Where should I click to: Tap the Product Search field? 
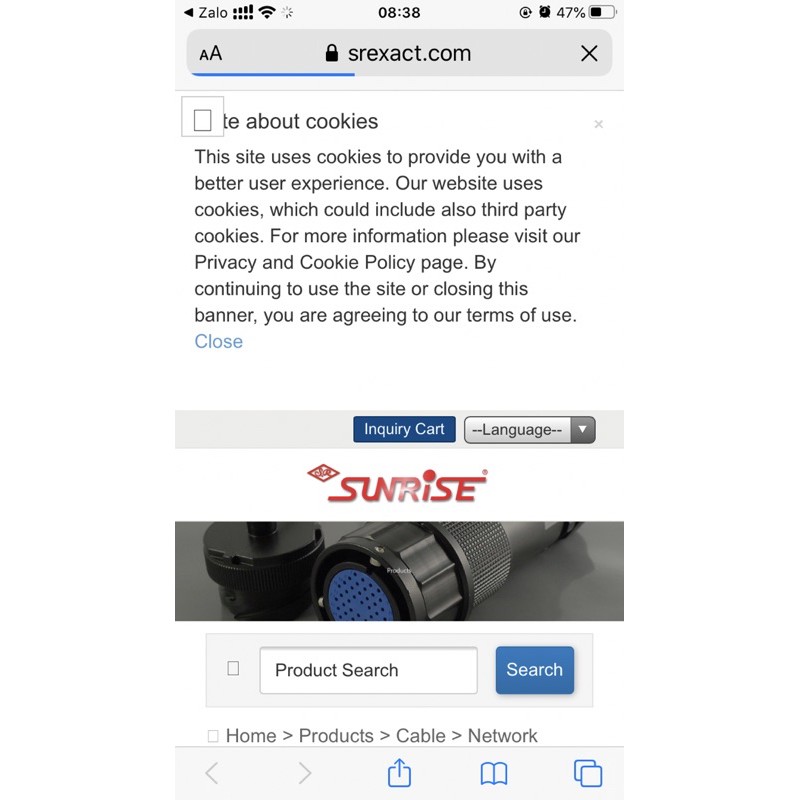(x=368, y=670)
